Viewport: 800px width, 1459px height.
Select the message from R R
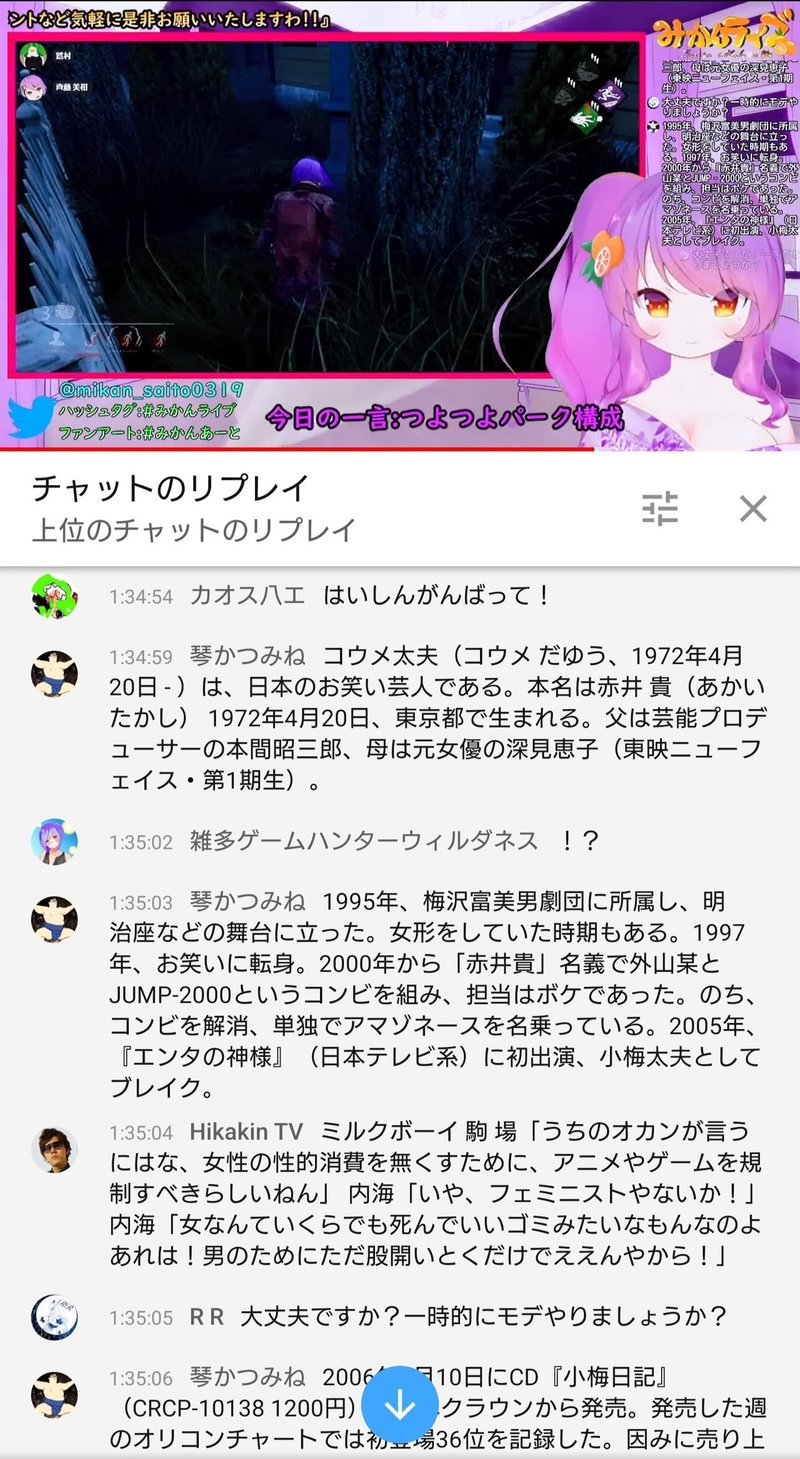(x=400, y=1317)
